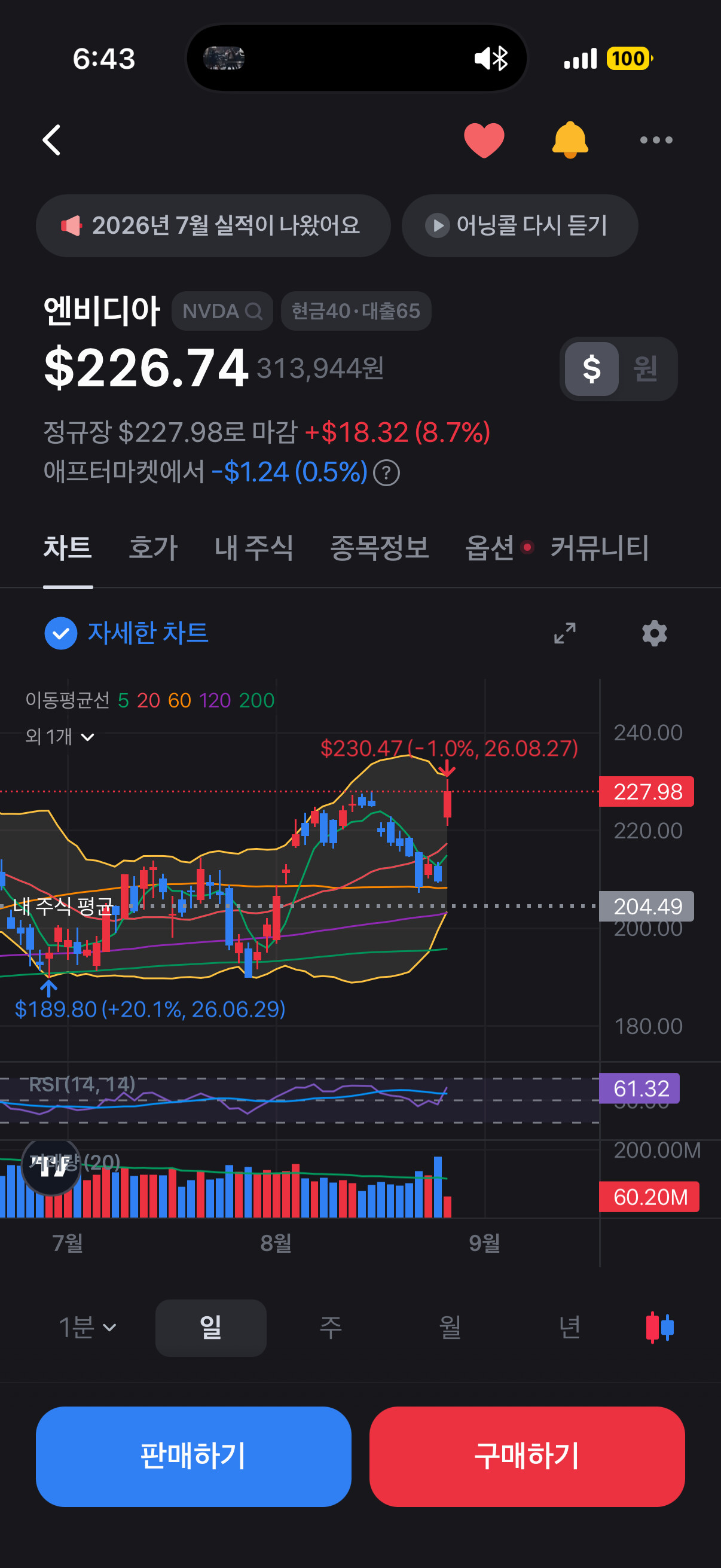Screen dimensions: 721x1568
Task: Tap 어닝콜 다시 듣기 to replay the earnings call
Action: [520, 226]
